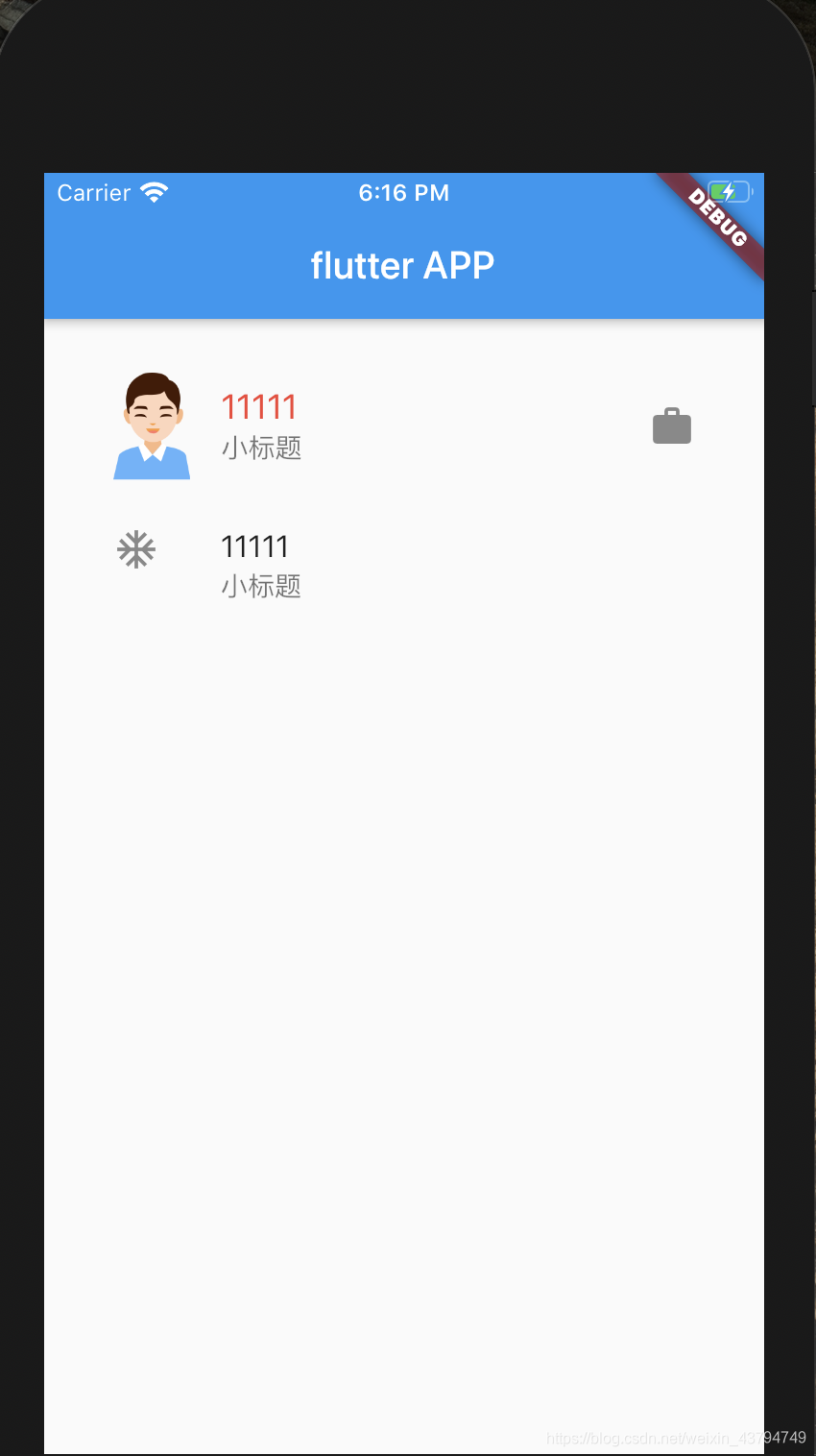The width and height of the screenshot is (816, 1456).
Task: Select the second 小标题 subtitle
Action: coord(261,586)
